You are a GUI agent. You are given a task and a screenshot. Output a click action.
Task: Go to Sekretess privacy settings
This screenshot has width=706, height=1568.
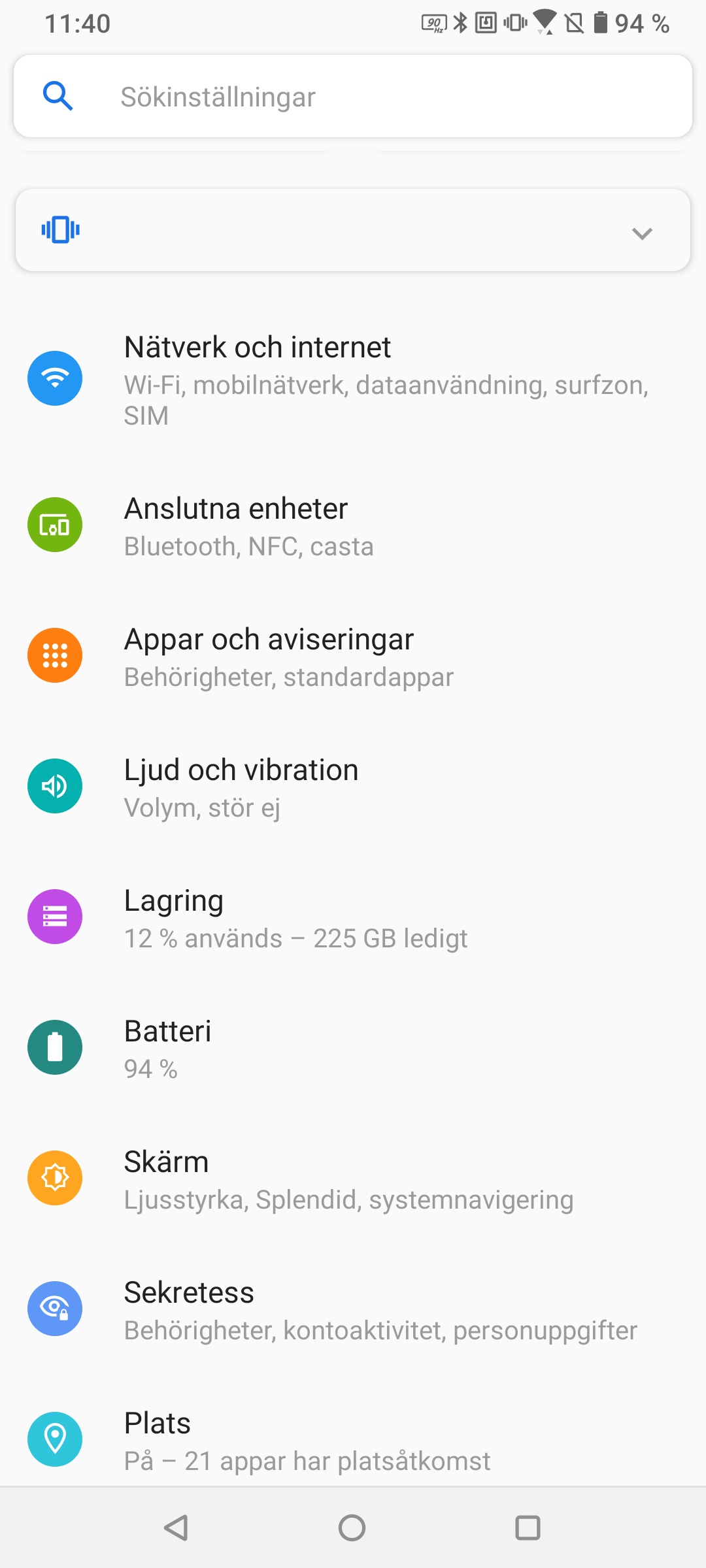point(353,1310)
